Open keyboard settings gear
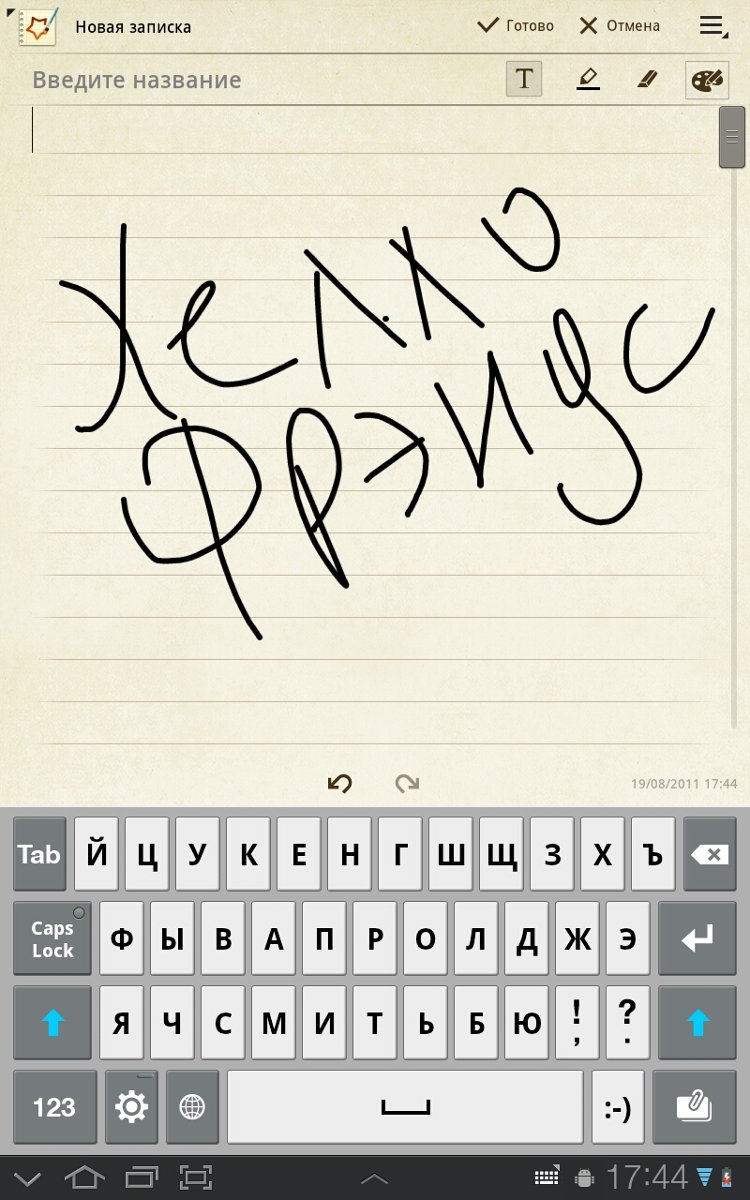This screenshot has height=1200, width=750. (x=131, y=1107)
